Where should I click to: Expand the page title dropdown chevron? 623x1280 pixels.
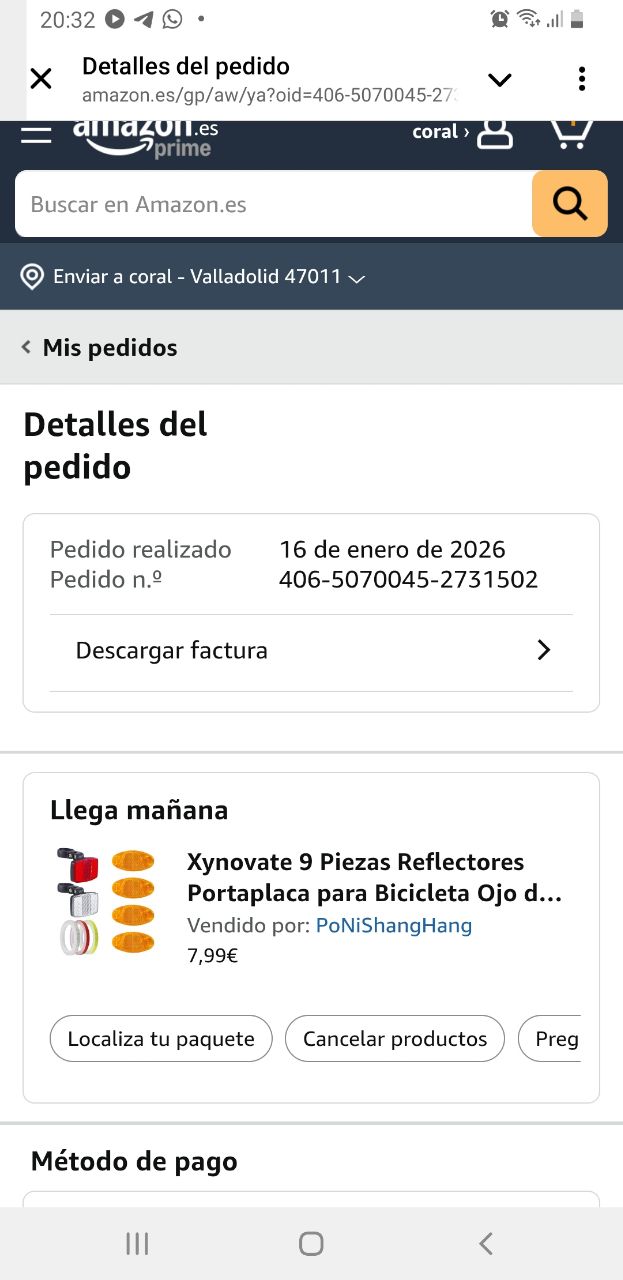pyautogui.click(x=499, y=80)
